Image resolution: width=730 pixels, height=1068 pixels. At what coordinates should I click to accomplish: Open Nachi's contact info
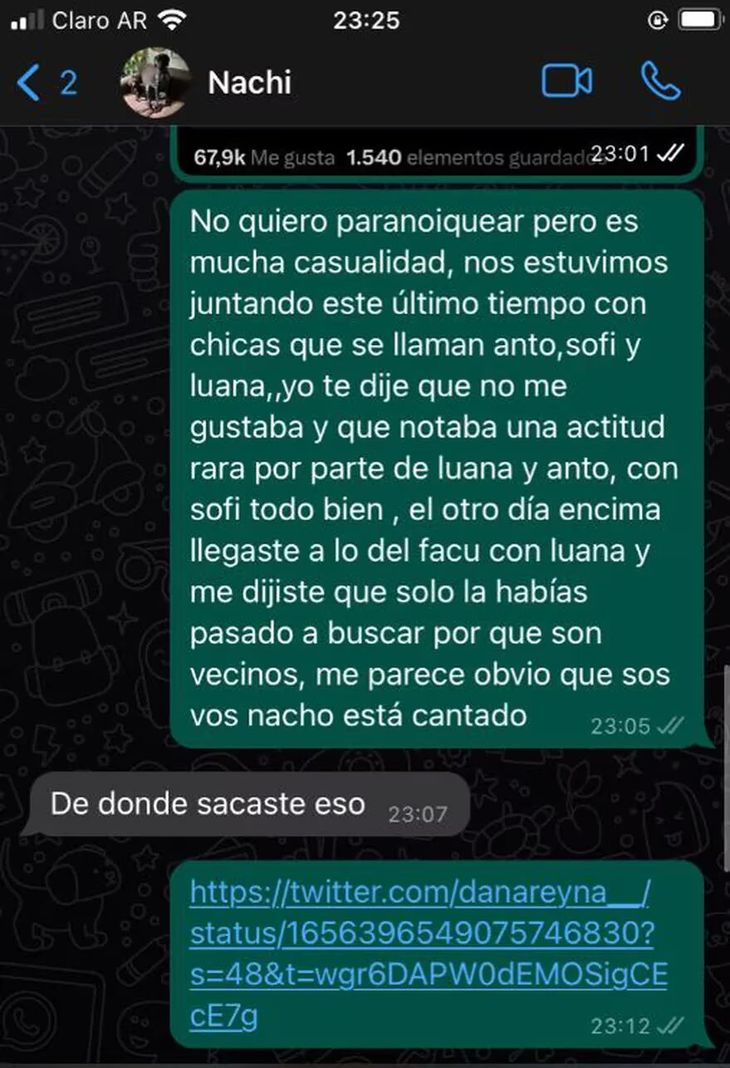pyautogui.click(x=249, y=83)
